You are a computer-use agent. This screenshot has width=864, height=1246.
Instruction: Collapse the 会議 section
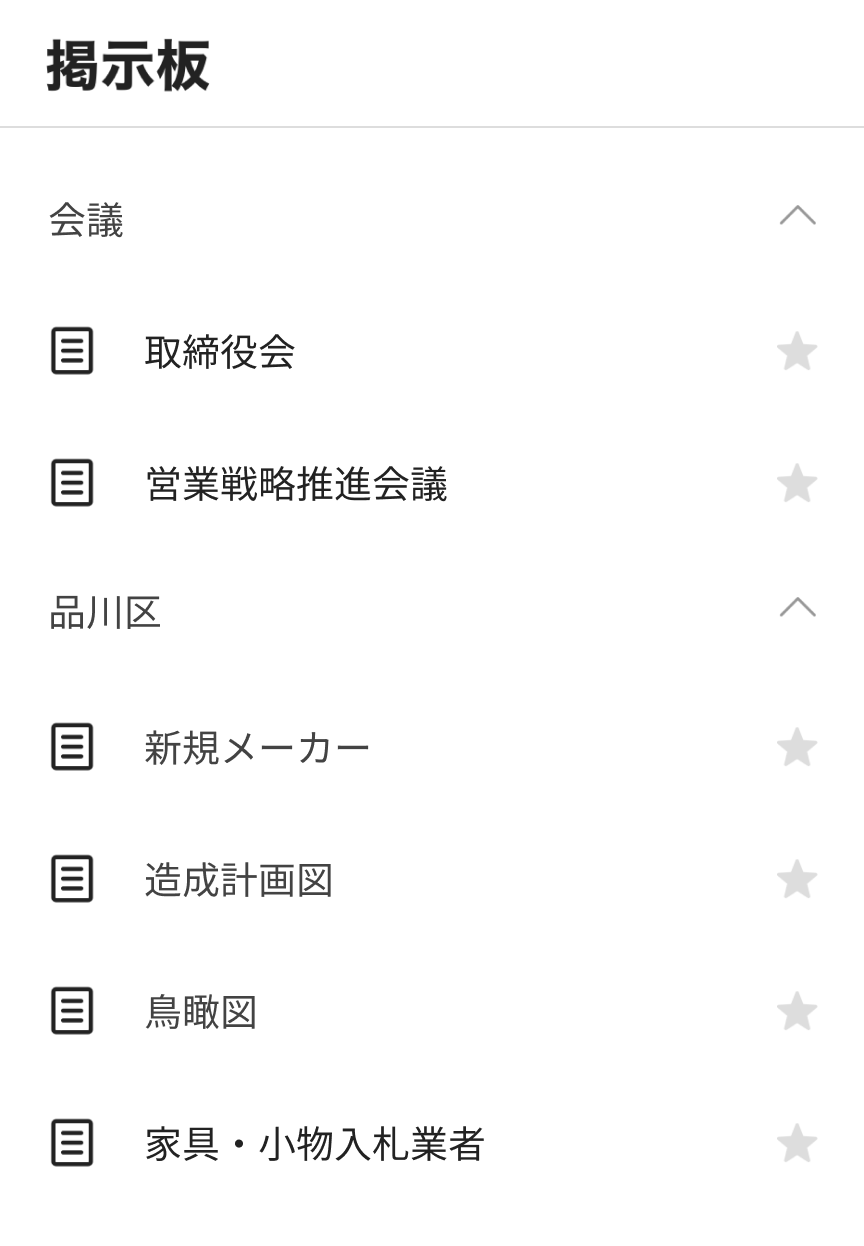797,216
